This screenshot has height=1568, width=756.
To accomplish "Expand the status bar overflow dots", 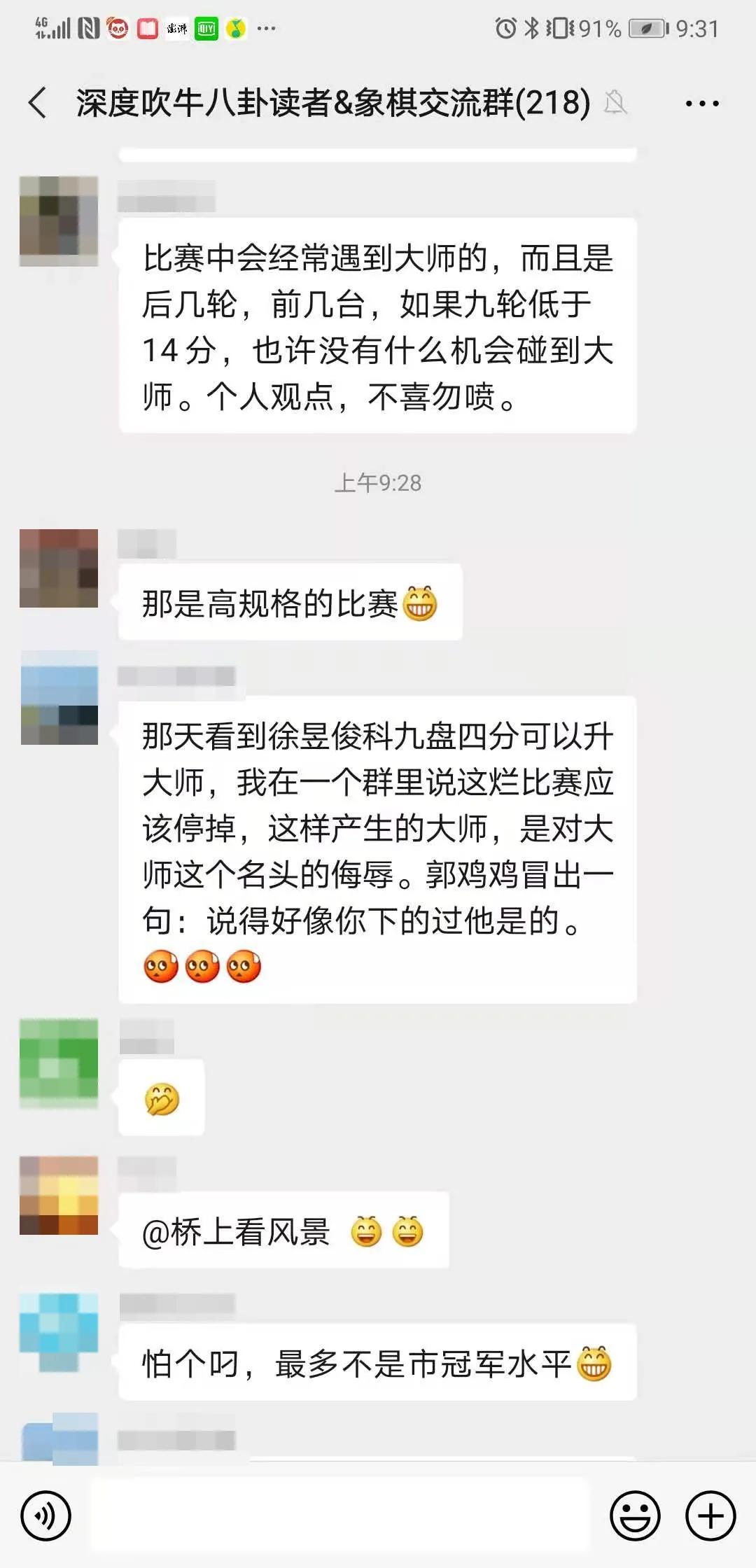I will 266,28.
